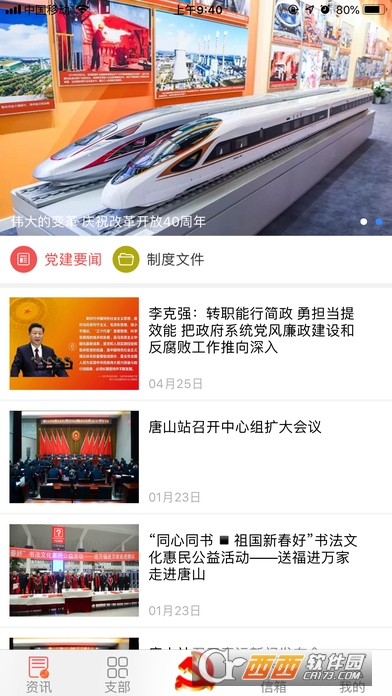
Task: Open 唐山站召开中心组扩大会议 article
Action: pyautogui.click(x=196, y=457)
